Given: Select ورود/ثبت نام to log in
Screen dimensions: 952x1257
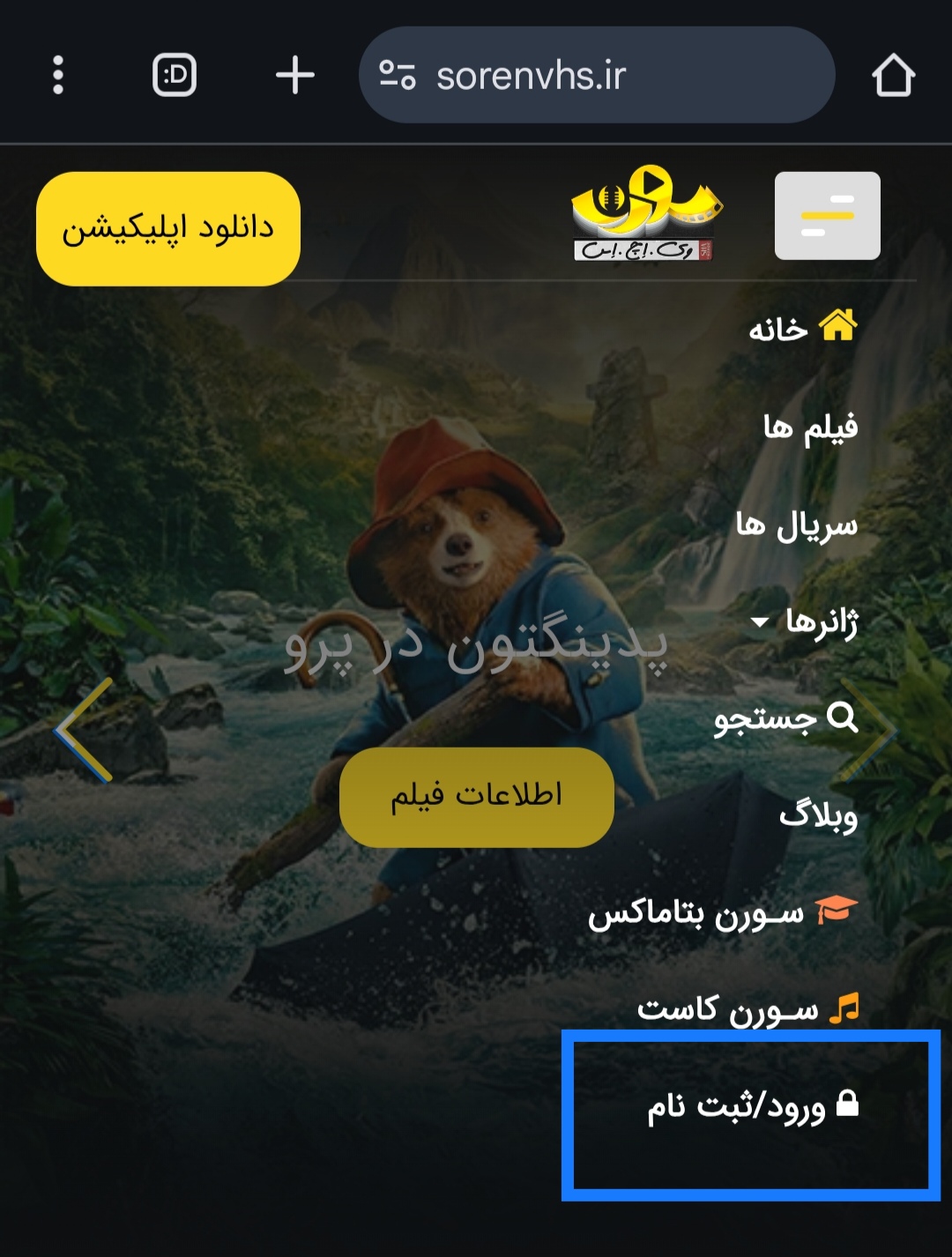Looking at the screenshot, I should [752, 1105].
